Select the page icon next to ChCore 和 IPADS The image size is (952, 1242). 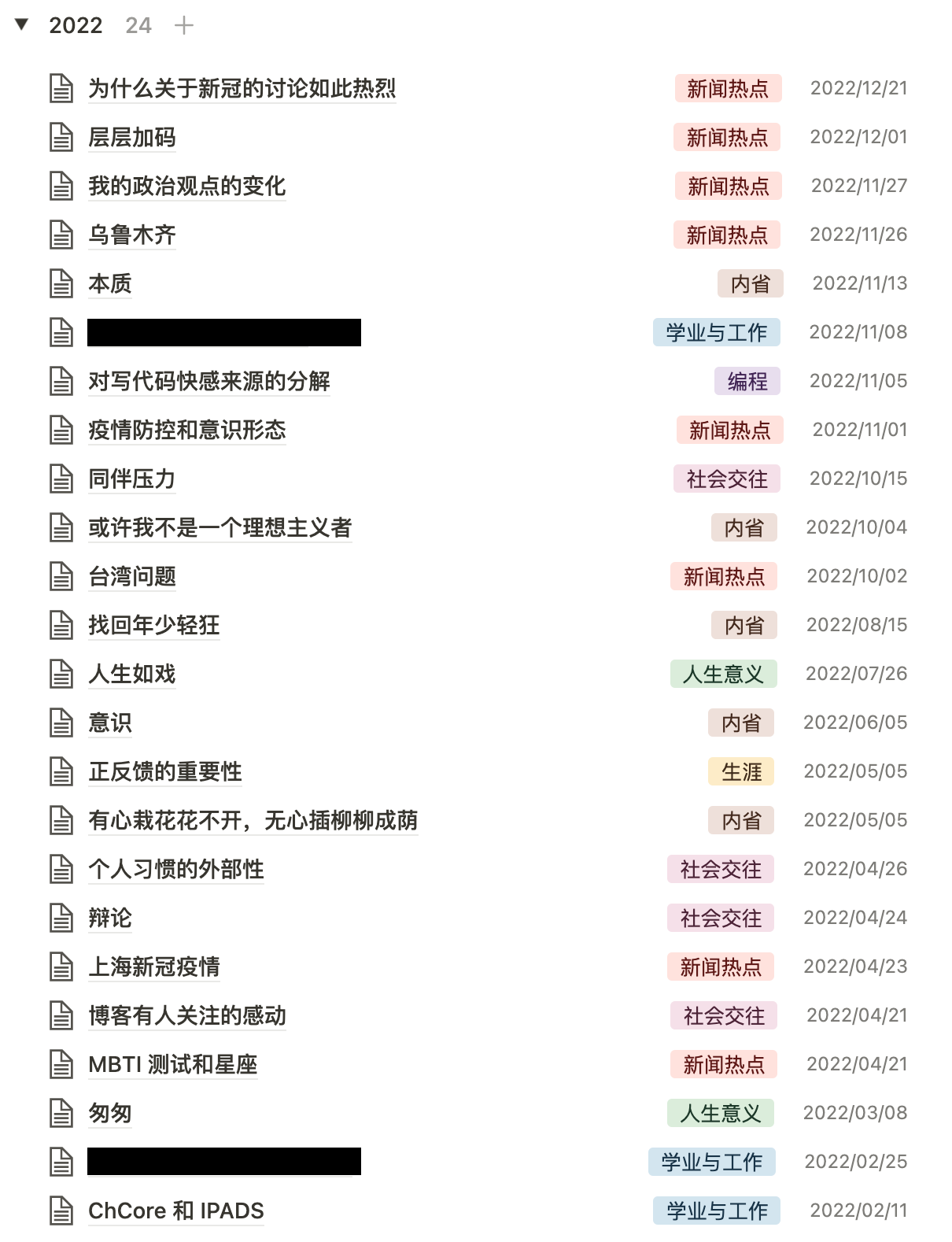[61, 1211]
